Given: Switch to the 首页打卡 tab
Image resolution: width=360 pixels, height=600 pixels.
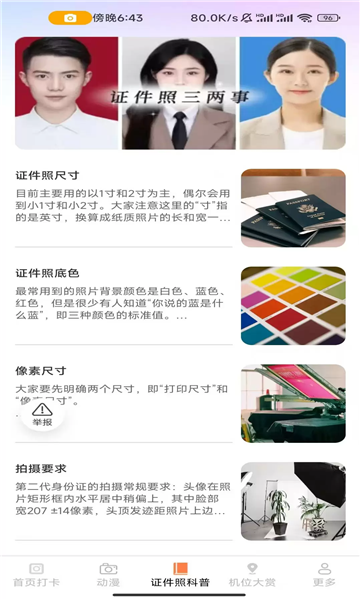Looking at the screenshot, I should 36,575.
